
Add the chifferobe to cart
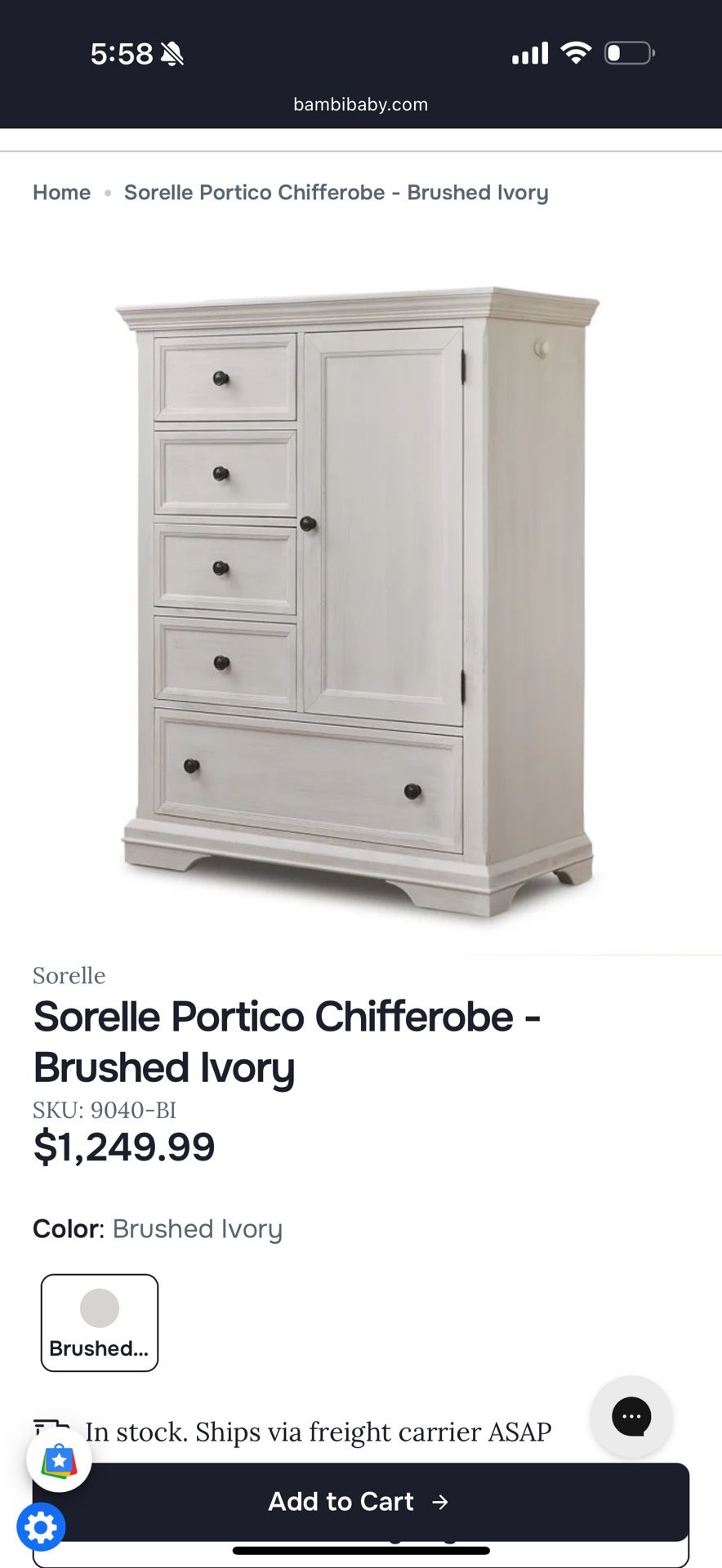pos(359,1501)
